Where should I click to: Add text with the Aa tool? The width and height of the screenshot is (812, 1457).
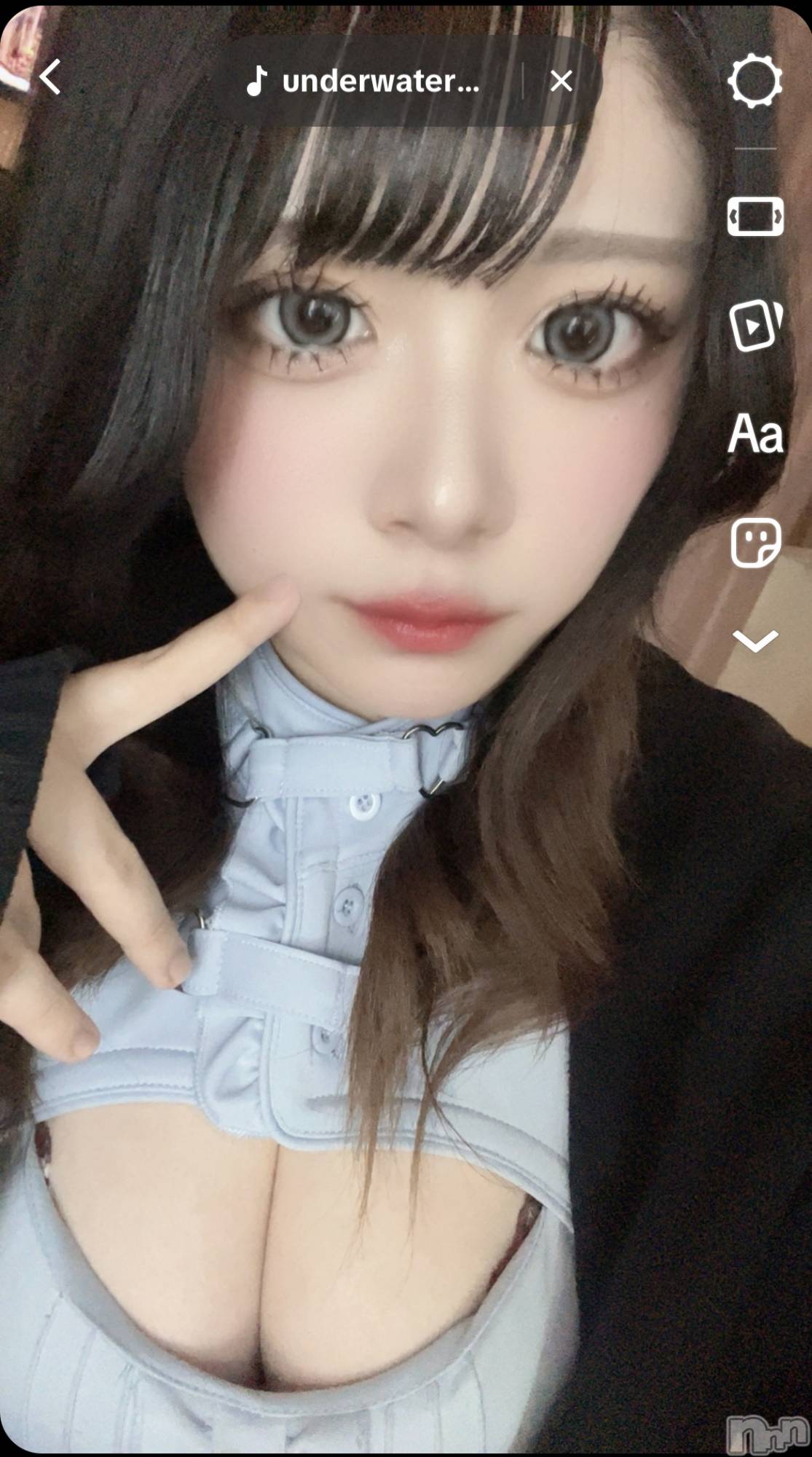(755, 434)
